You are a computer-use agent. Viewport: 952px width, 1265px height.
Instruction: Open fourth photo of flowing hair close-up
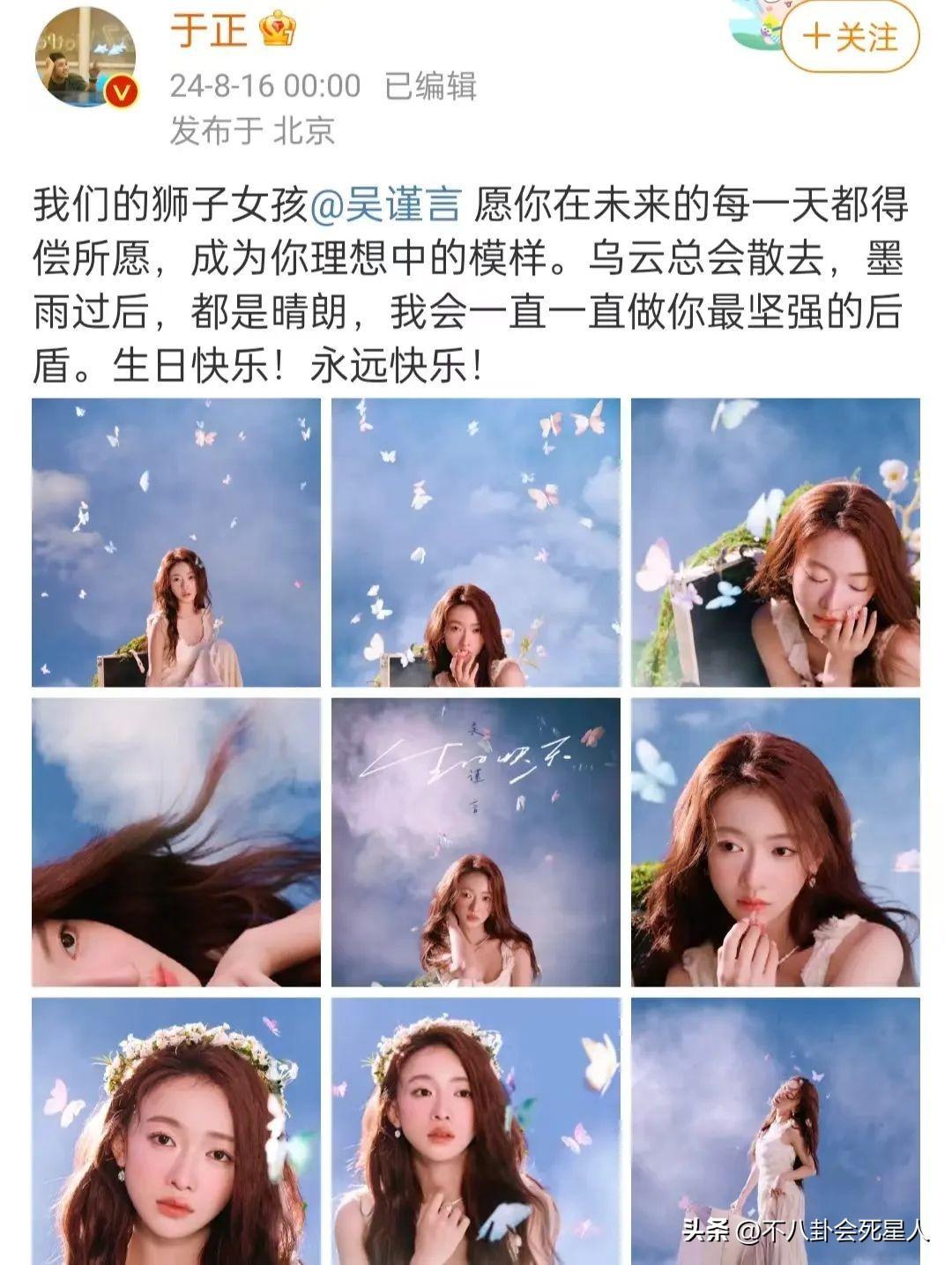click(176, 842)
